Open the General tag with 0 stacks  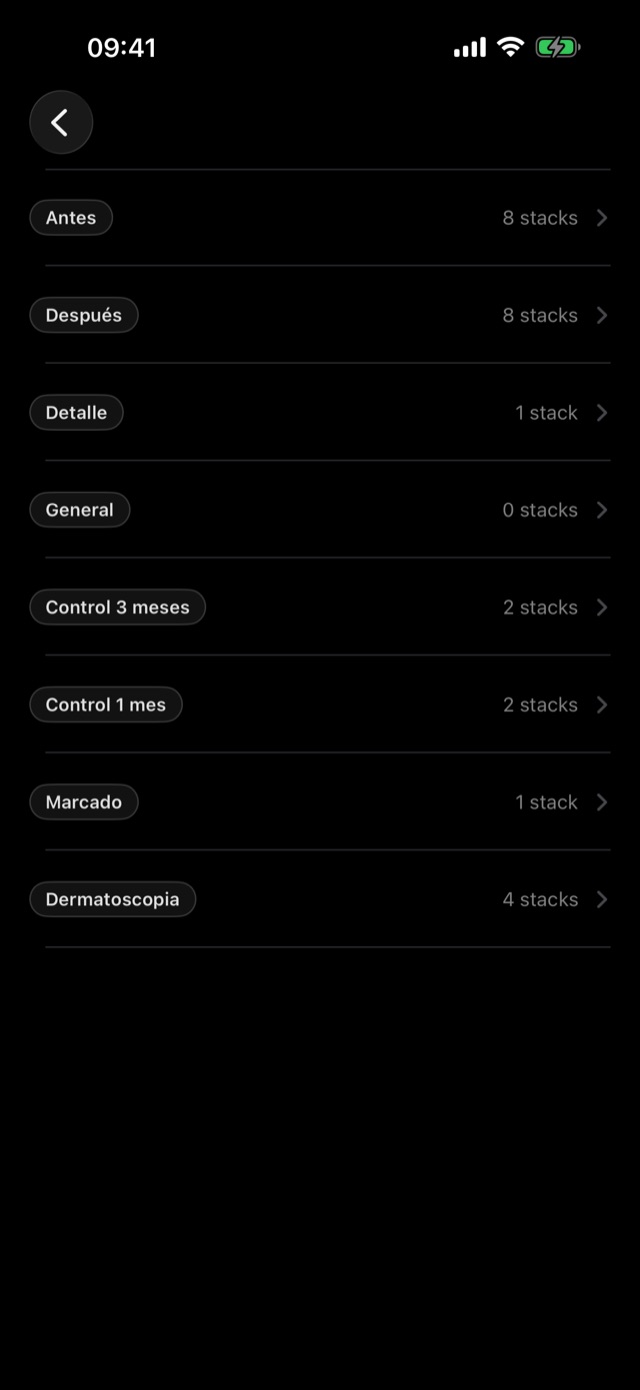(x=320, y=510)
